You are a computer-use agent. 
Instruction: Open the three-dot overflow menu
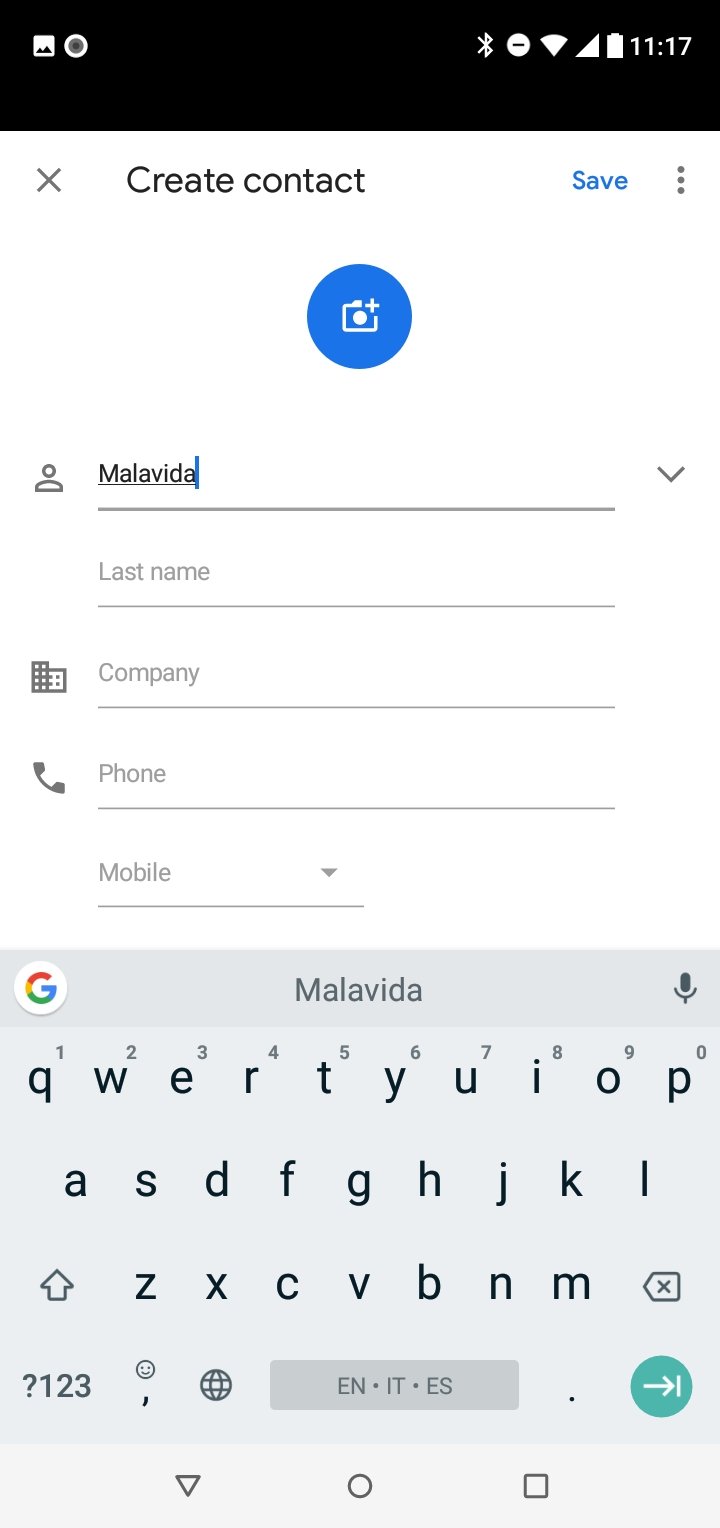[680, 180]
